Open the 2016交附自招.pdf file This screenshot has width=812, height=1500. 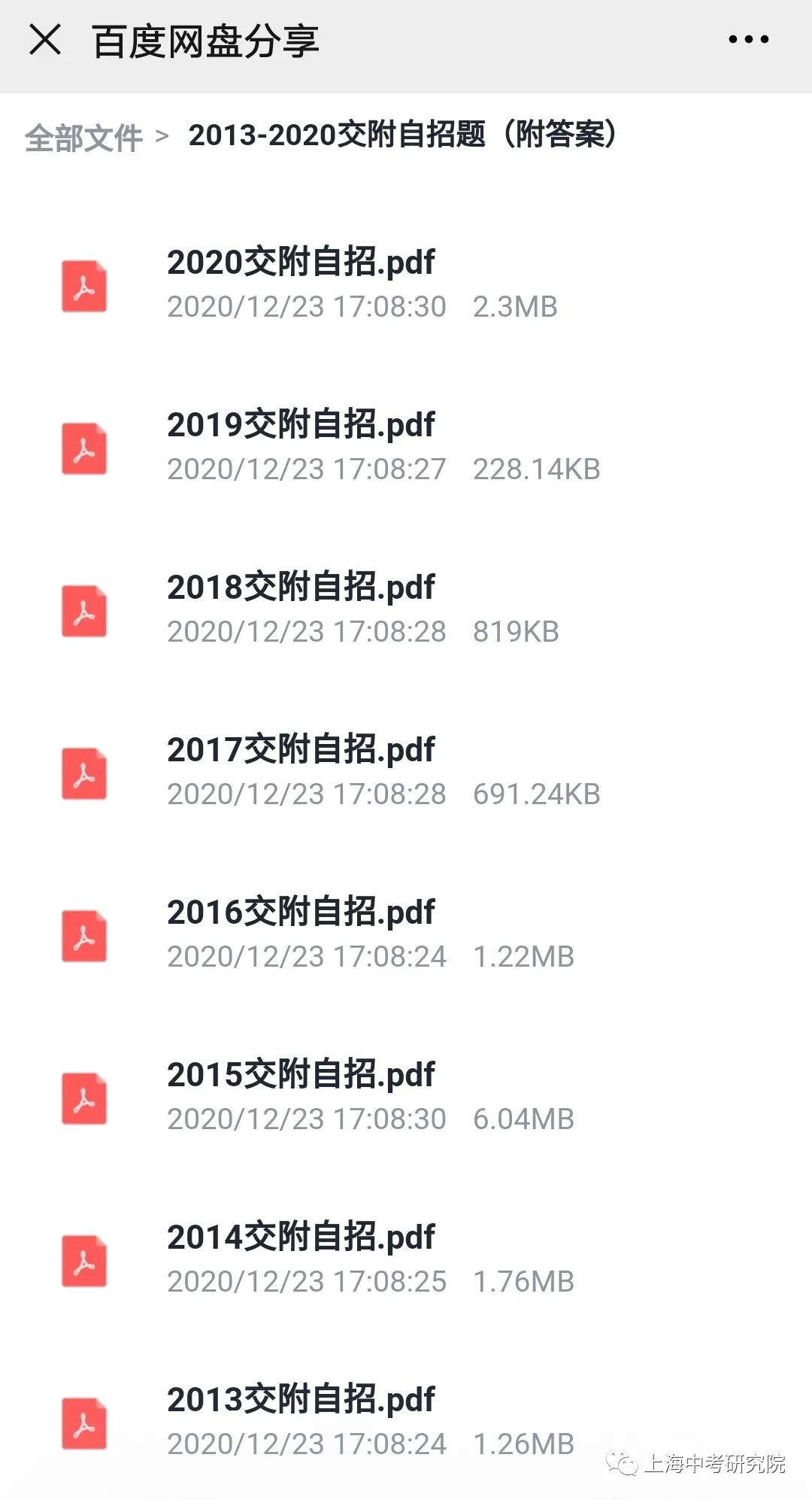pyautogui.click(x=301, y=912)
